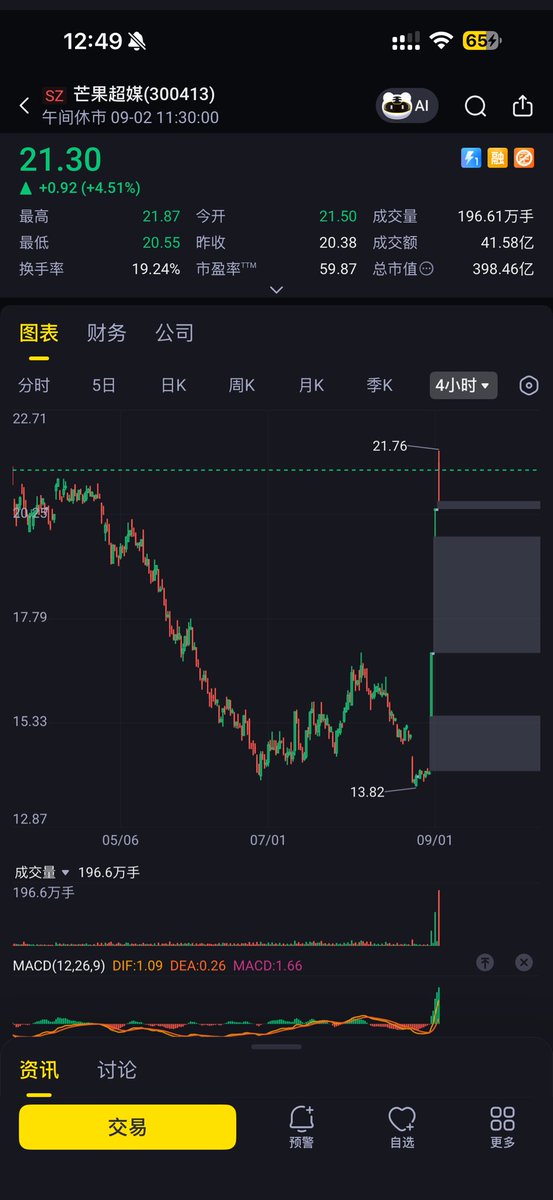
Task: Open chart settings gear icon
Action: (x=530, y=386)
